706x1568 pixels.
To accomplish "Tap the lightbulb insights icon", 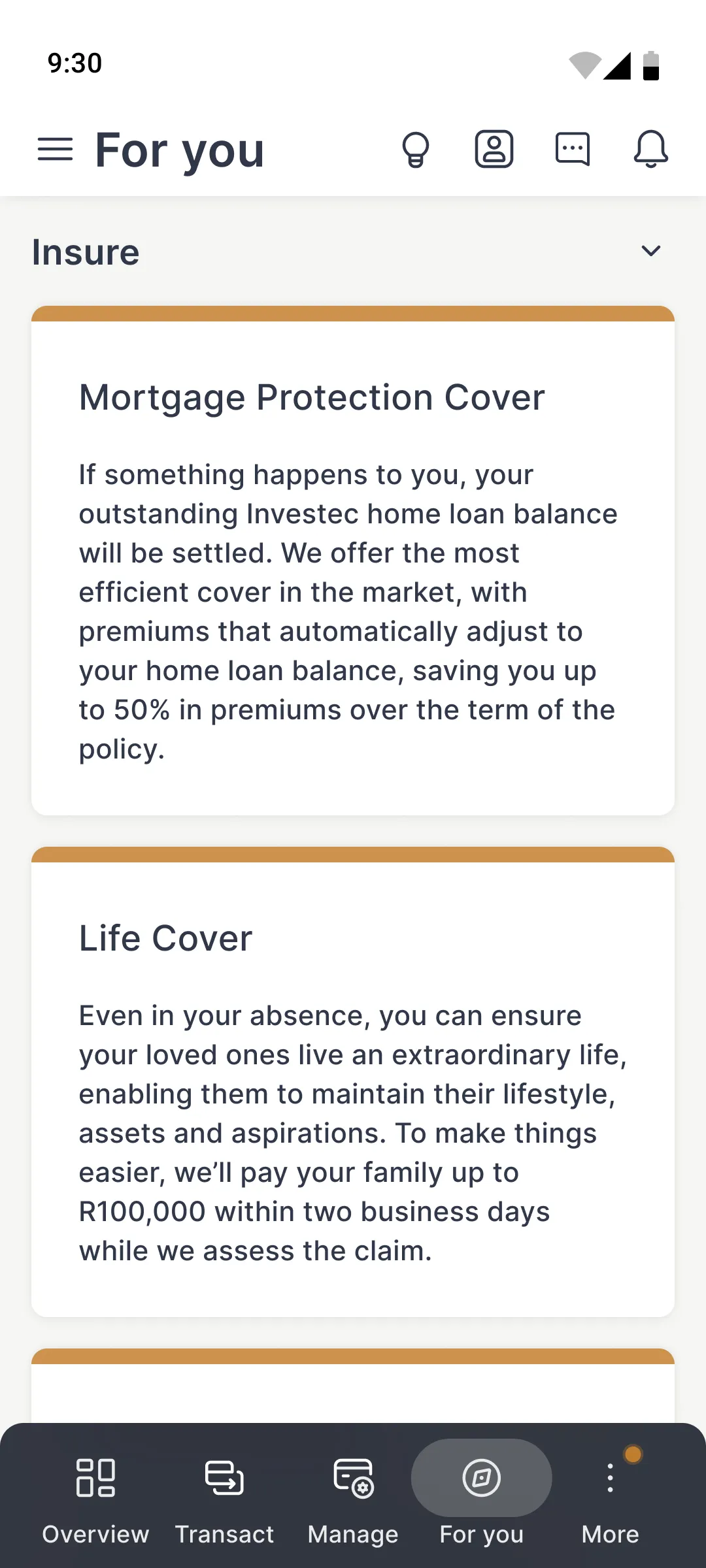I will 417,150.
